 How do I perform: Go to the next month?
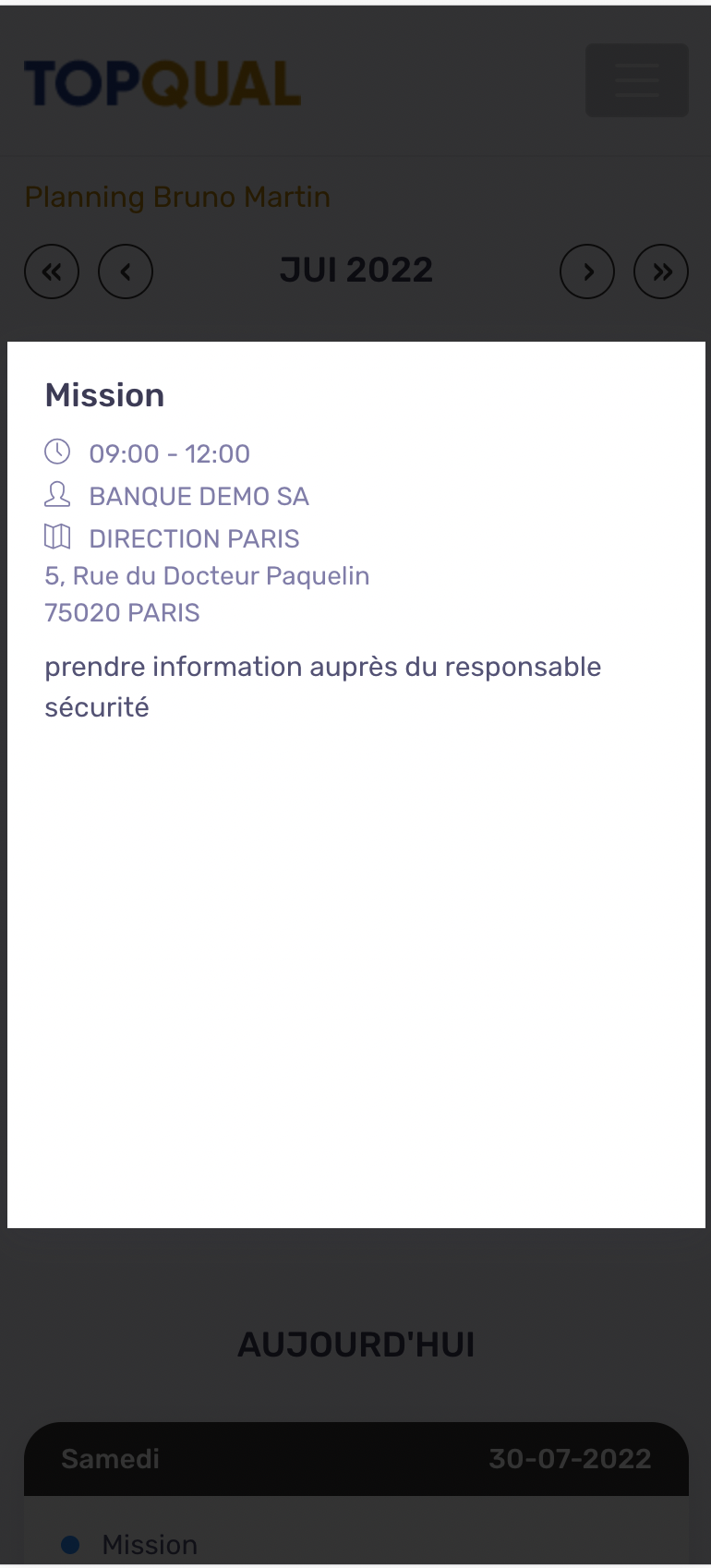pos(587,271)
